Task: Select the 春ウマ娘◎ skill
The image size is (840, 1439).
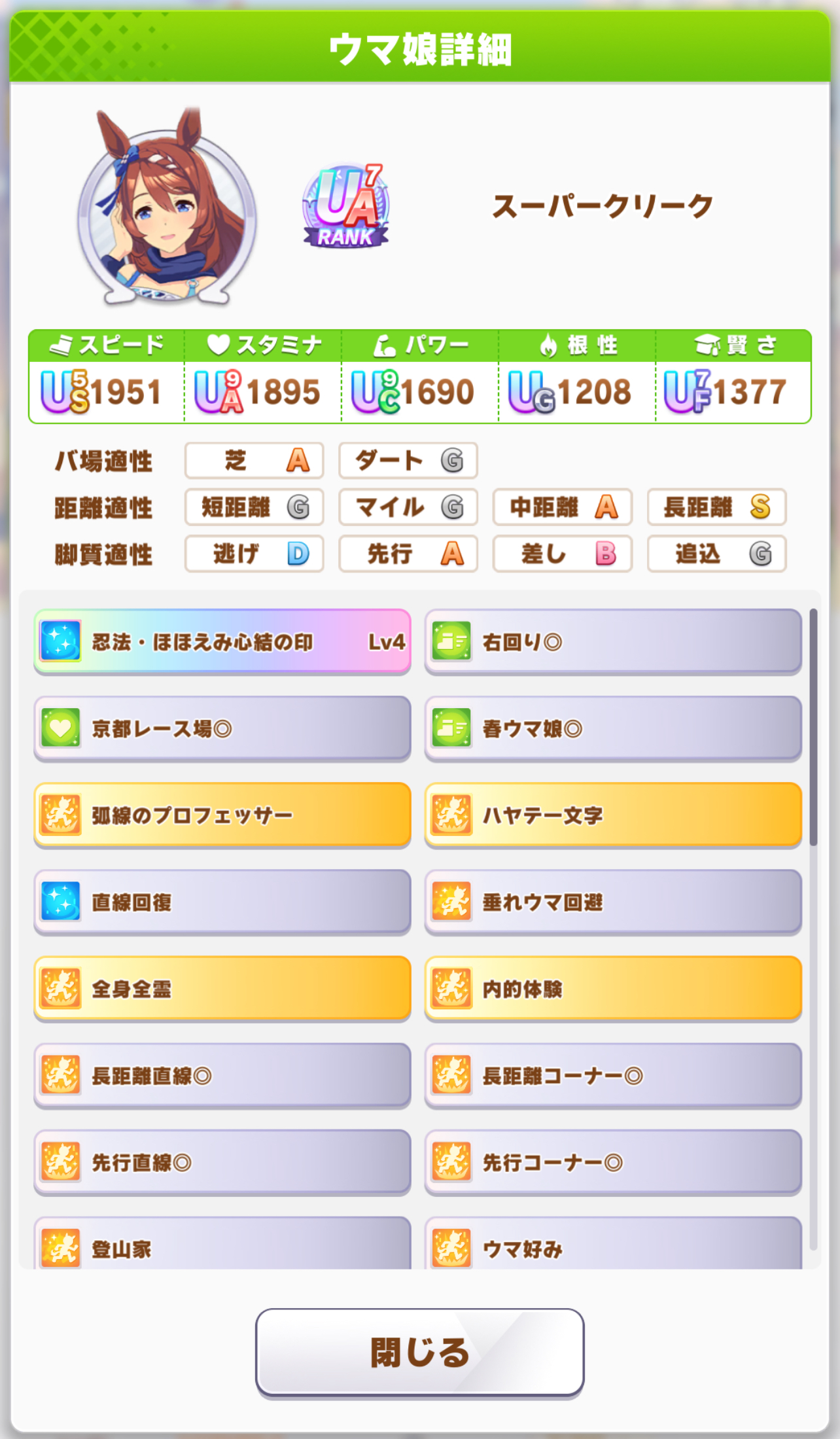Action: coord(613,728)
